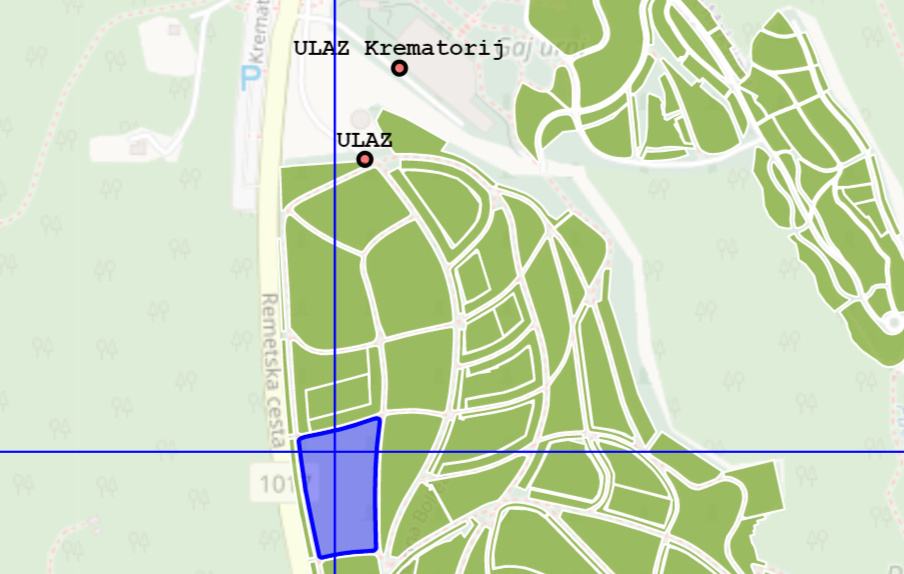Select the ULAZ entrance marker

[365, 160]
